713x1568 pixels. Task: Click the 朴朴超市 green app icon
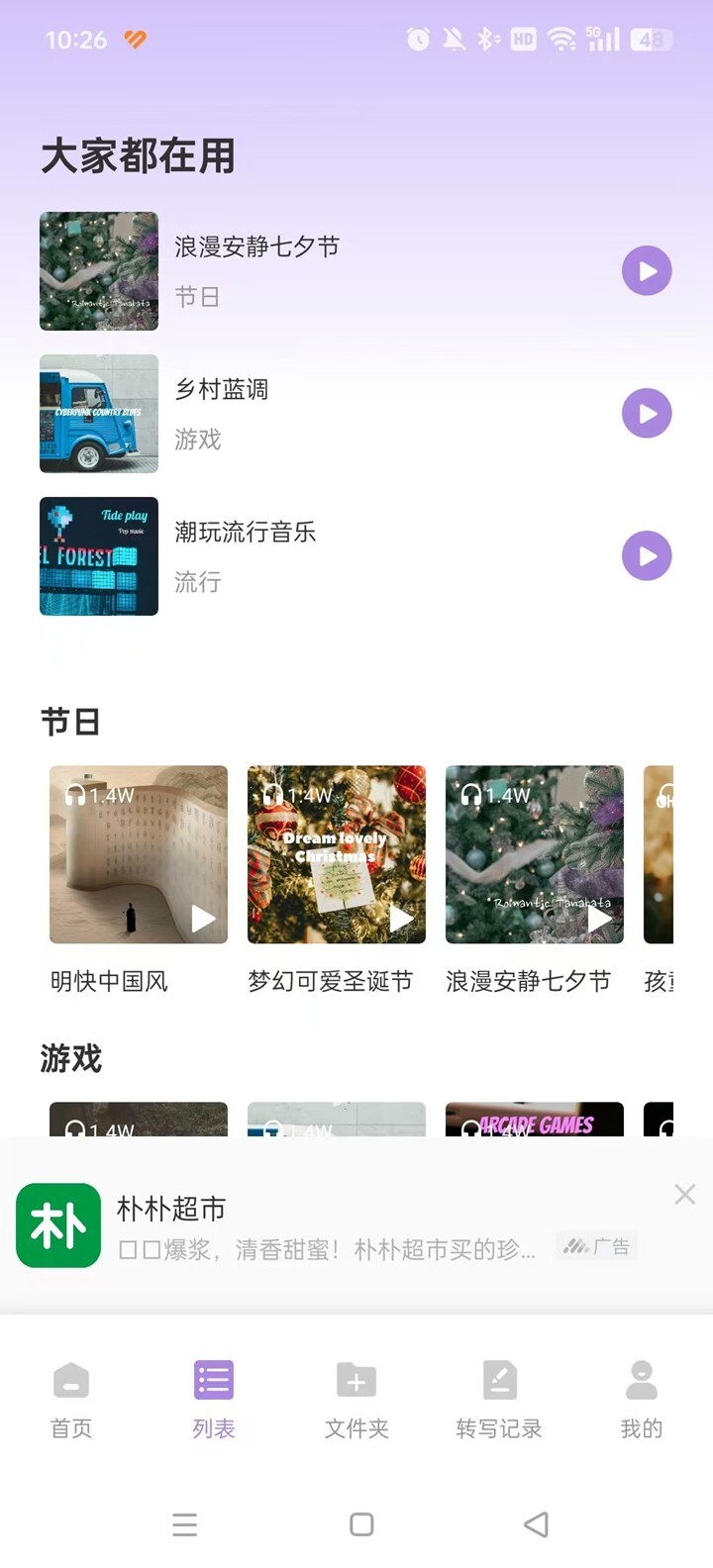pyautogui.click(x=57, y=1225)
